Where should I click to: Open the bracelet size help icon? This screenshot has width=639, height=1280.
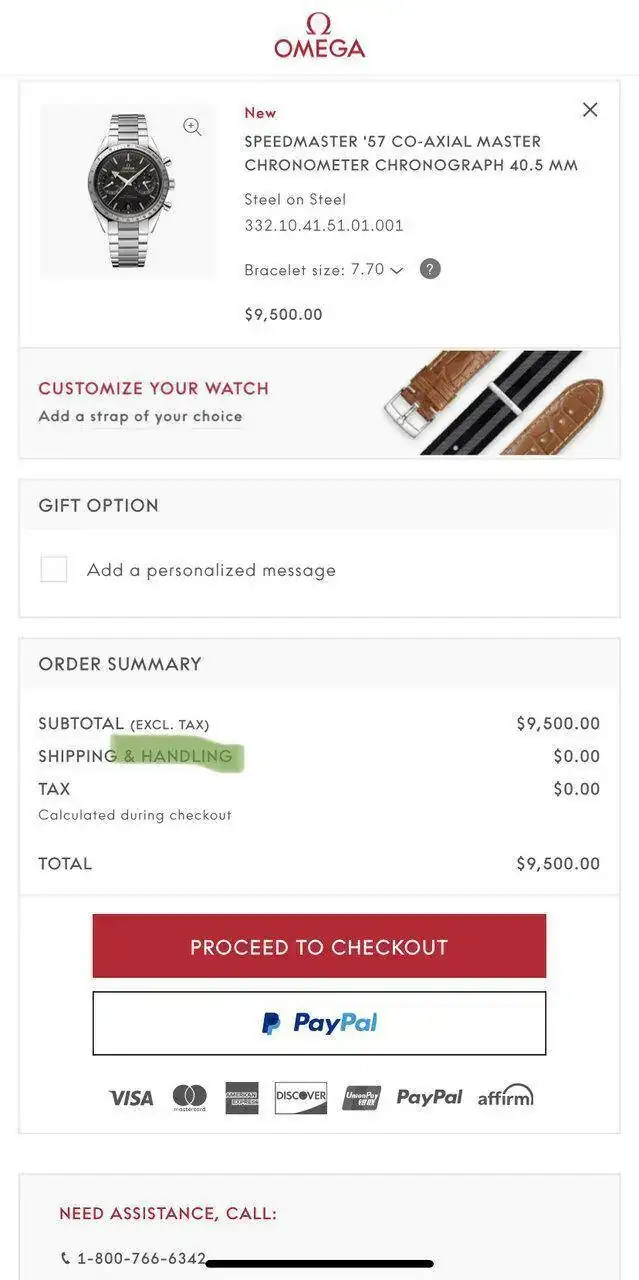[x=430, y=269]
